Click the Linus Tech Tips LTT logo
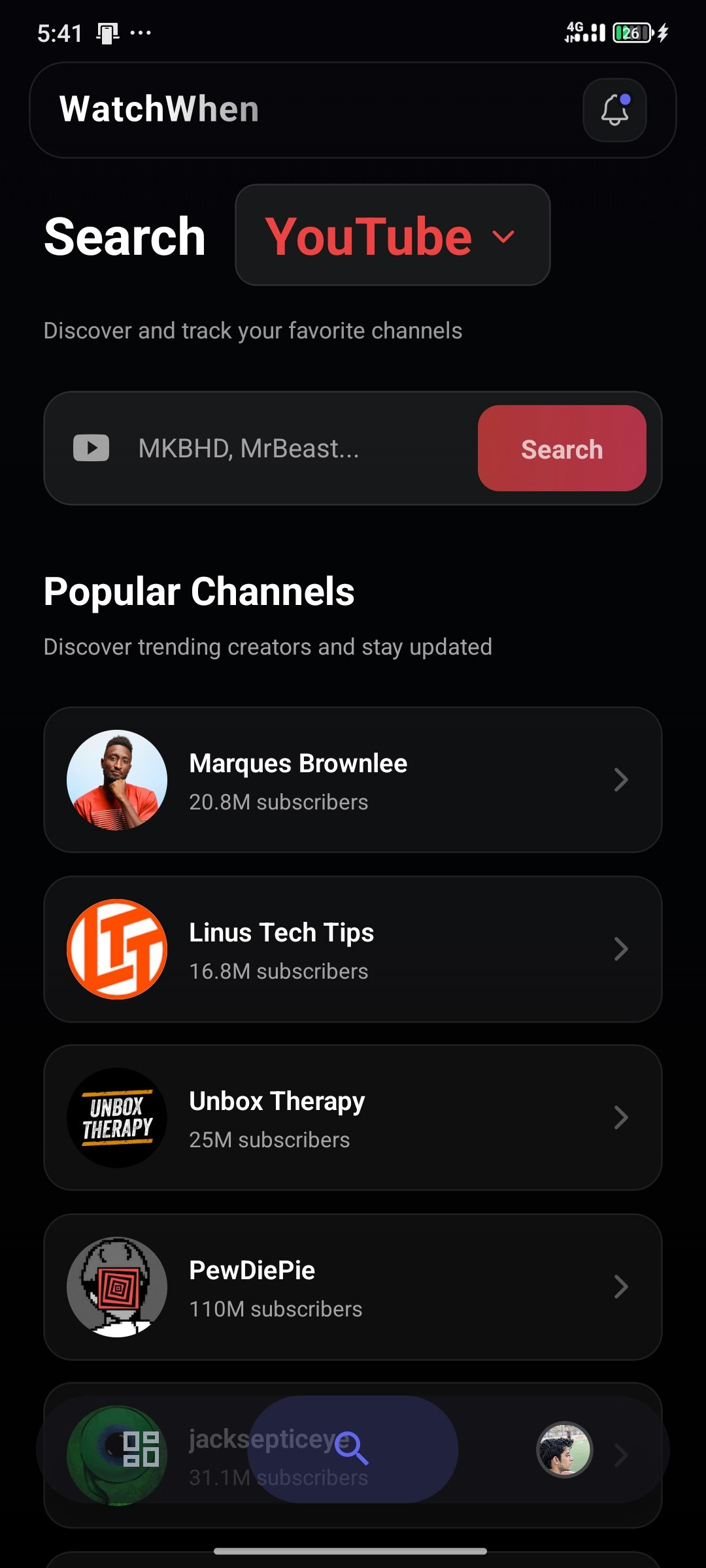This screenshot has height=1568, width=706. (x=116, y=949)
